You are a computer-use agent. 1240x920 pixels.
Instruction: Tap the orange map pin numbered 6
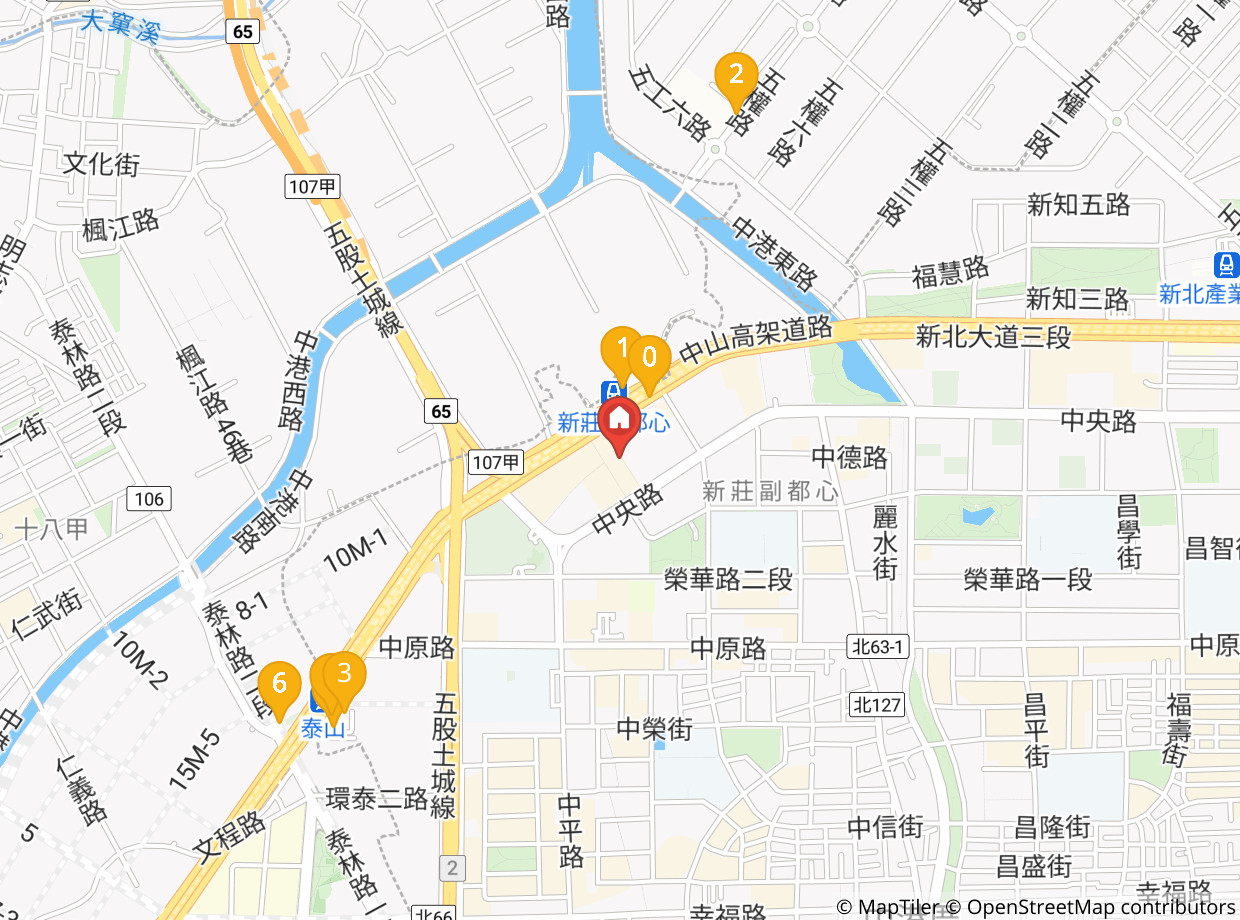coord(279,685)
